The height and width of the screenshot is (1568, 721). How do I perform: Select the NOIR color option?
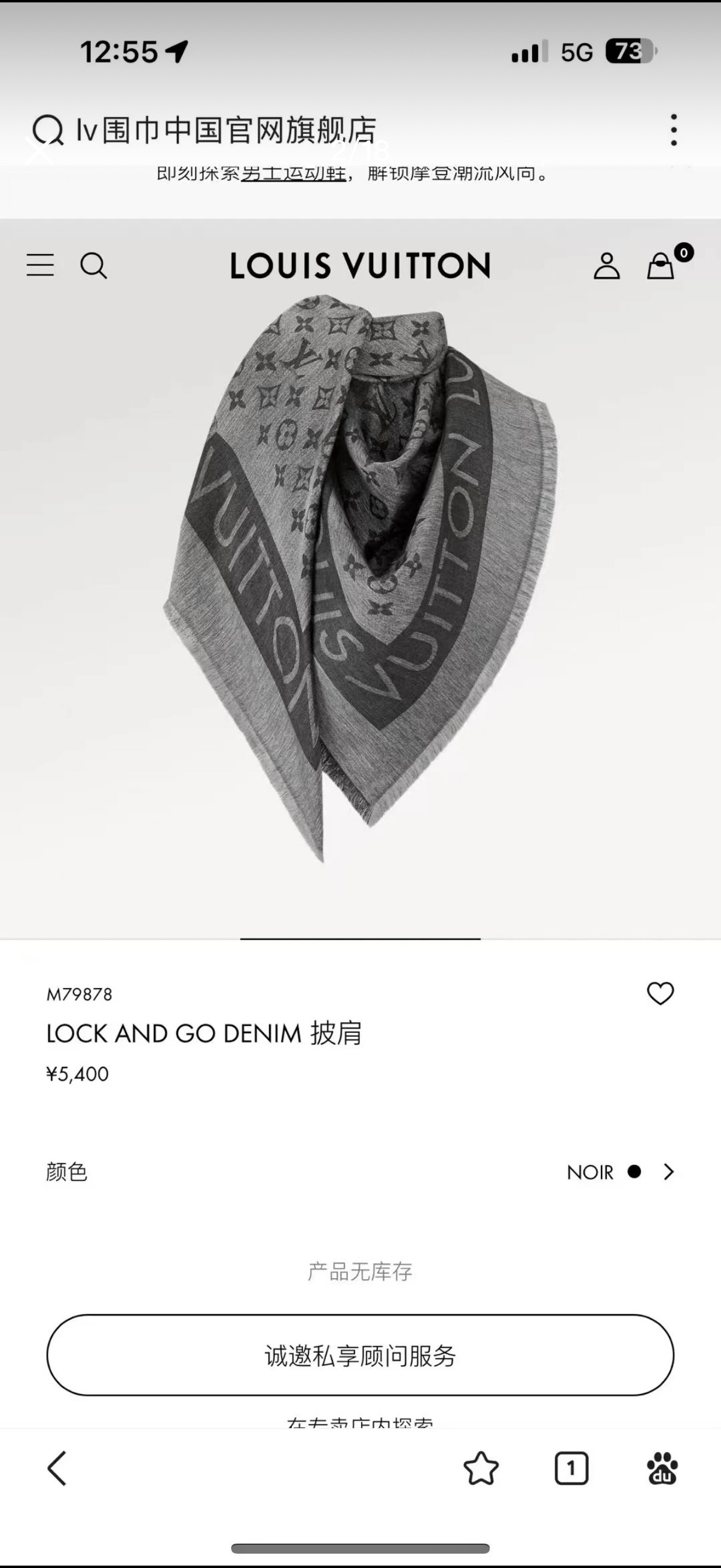point(636,1172)
